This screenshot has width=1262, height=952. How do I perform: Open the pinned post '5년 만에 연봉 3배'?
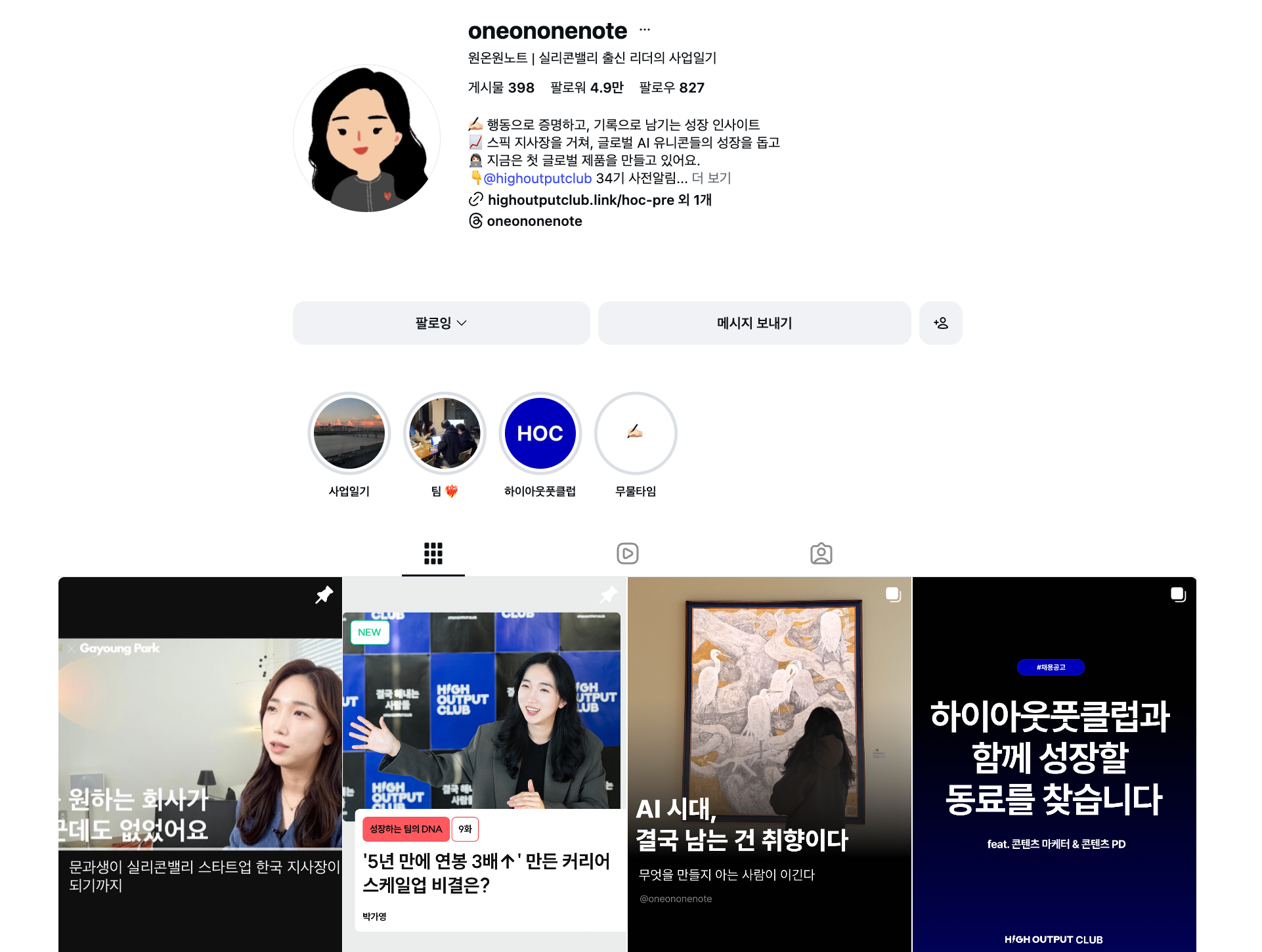click(x=485, y=762)
